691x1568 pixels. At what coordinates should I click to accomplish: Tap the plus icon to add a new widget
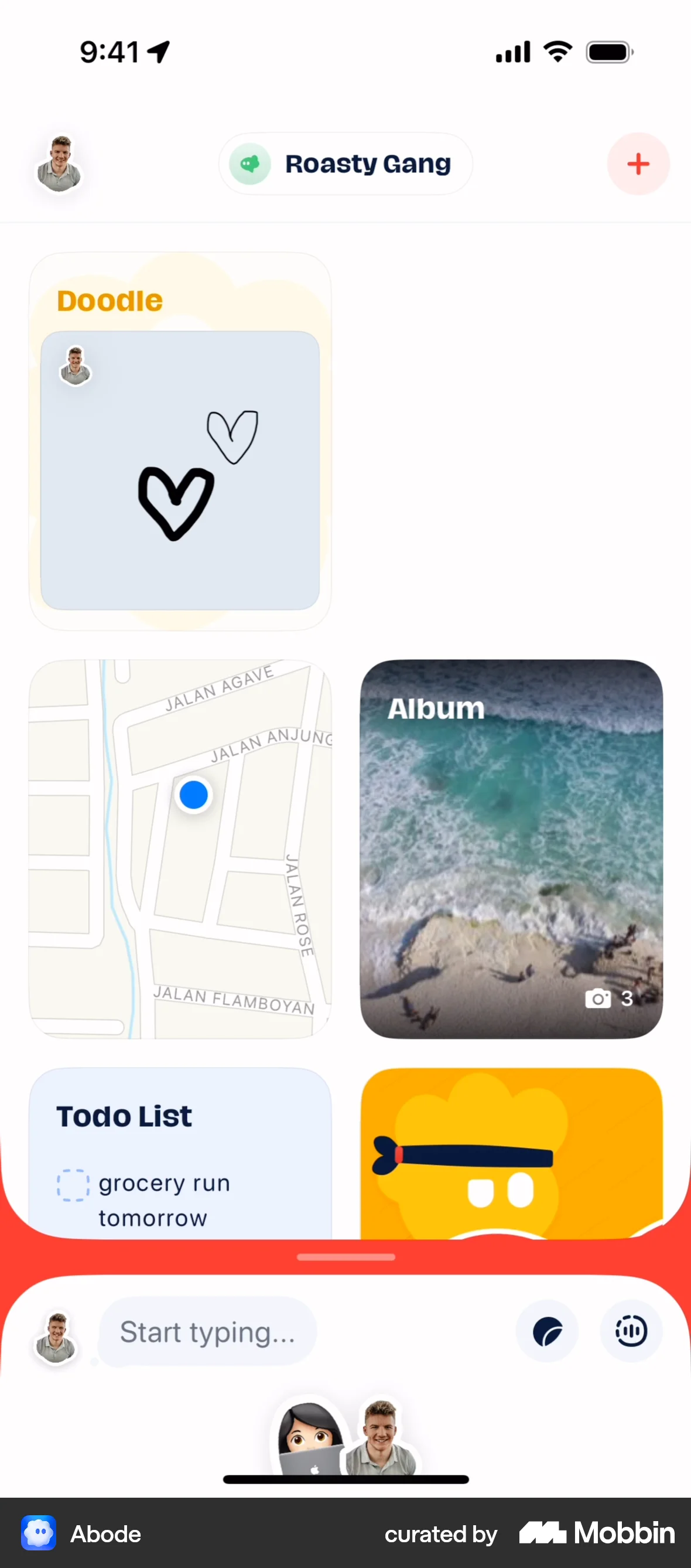638,163
